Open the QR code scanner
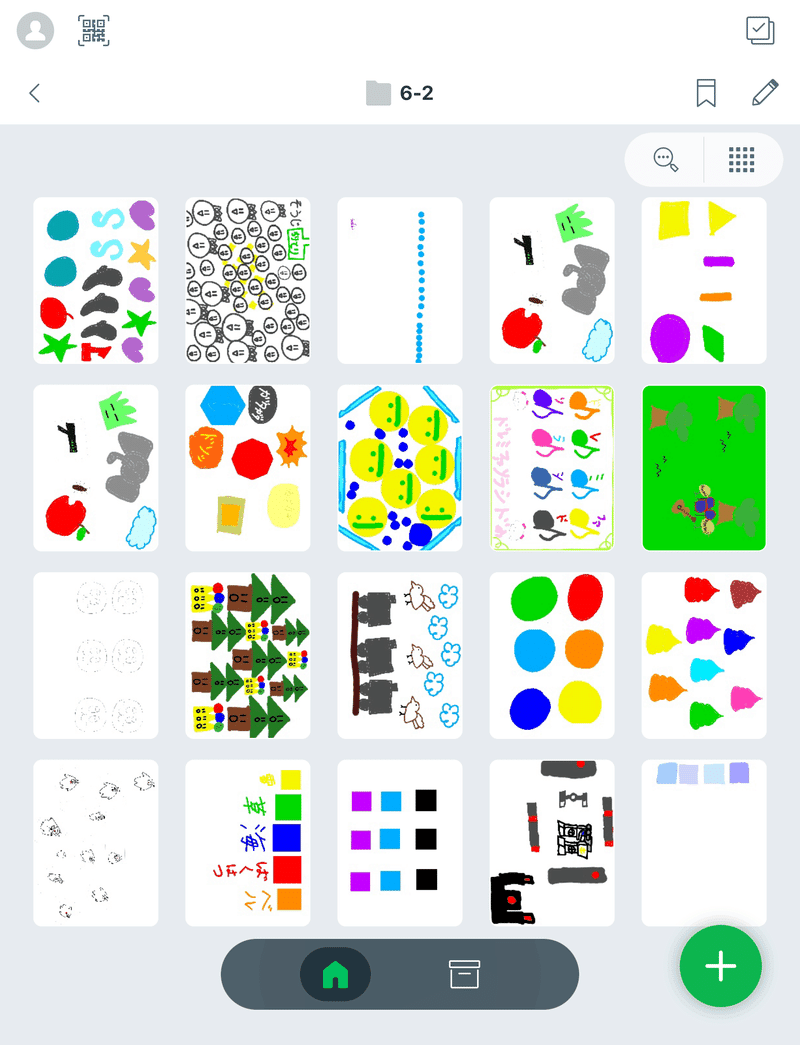This screenshot has width=800, height=1045. pos(94,31)
